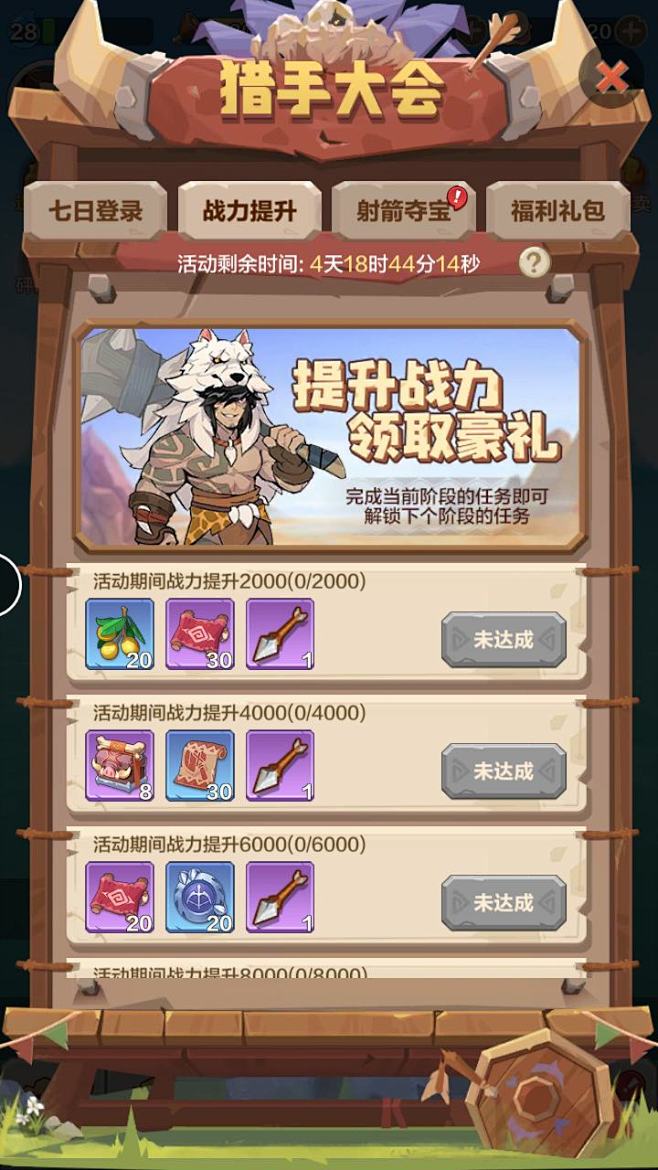View the fruit reward x20 in 2000 task

pos(120,634)
